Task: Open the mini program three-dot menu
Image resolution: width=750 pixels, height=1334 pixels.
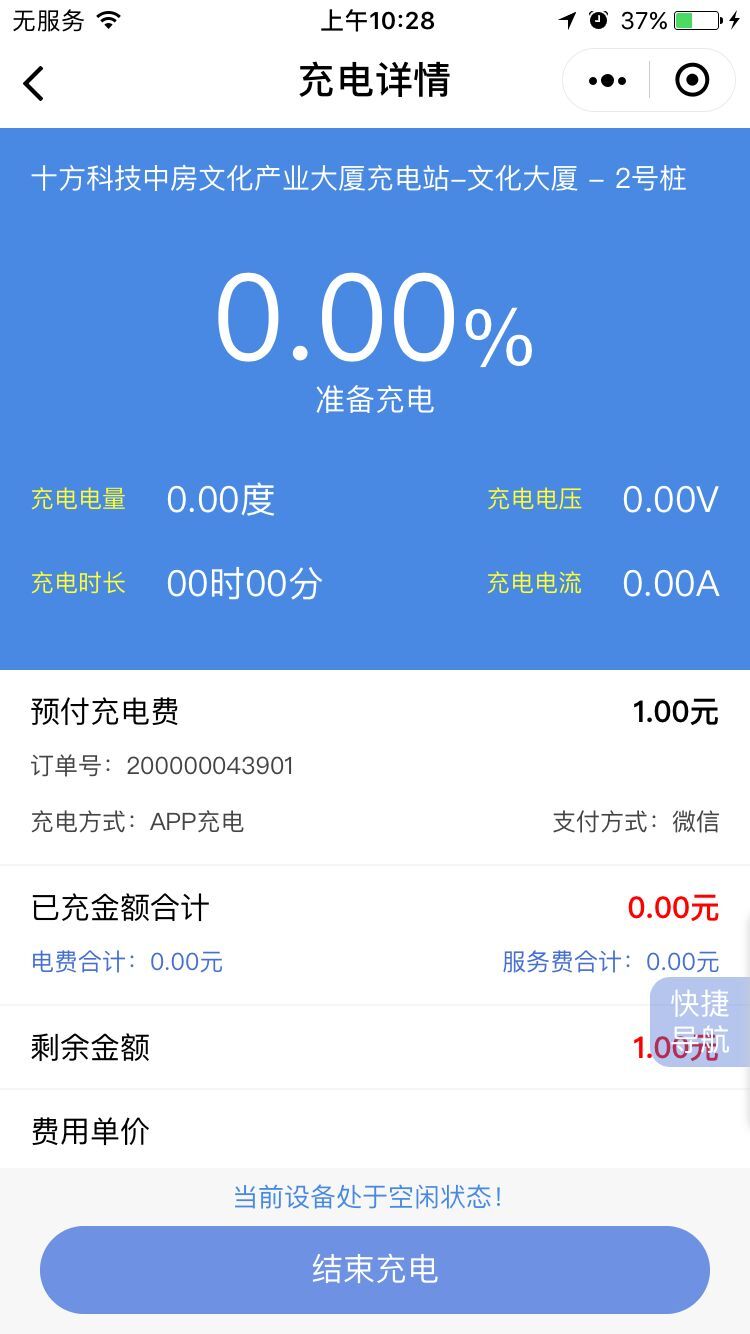Action: click(x=607, y=81)
